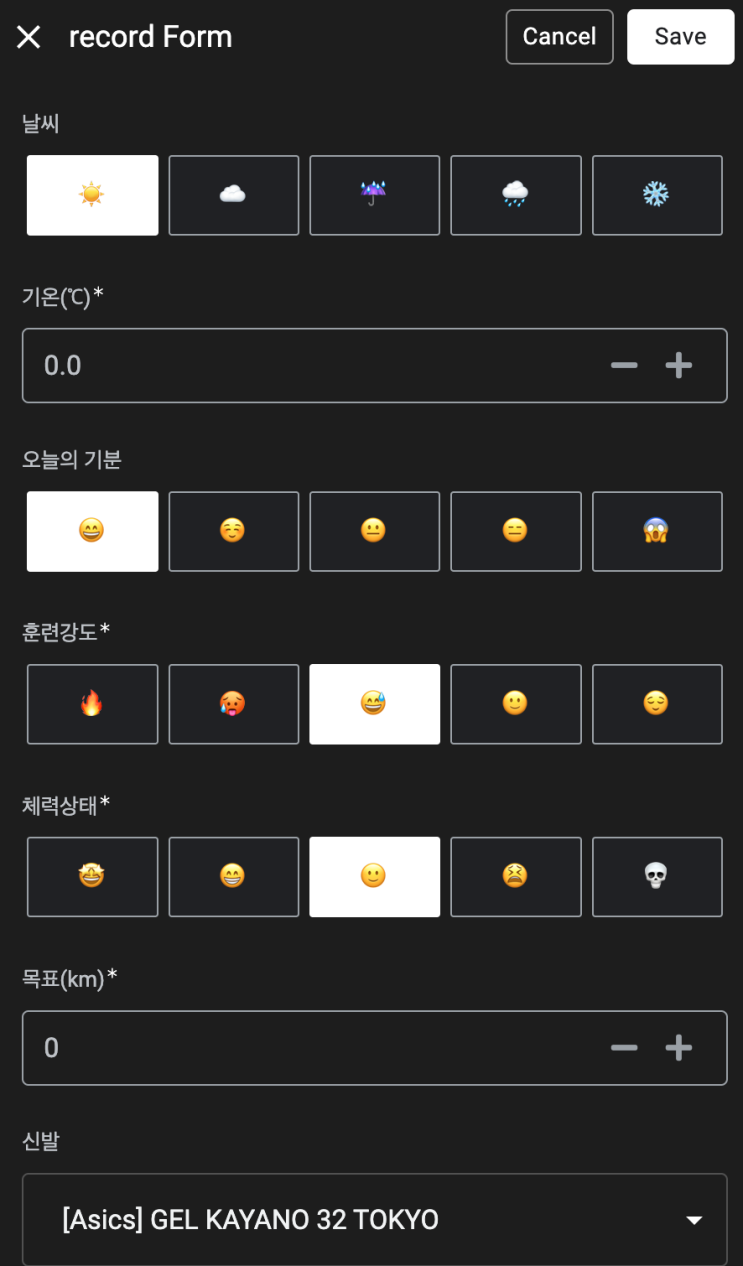This screenshot has width=743, height=1266.
Task: Save the record form
Action: (680, 37)
